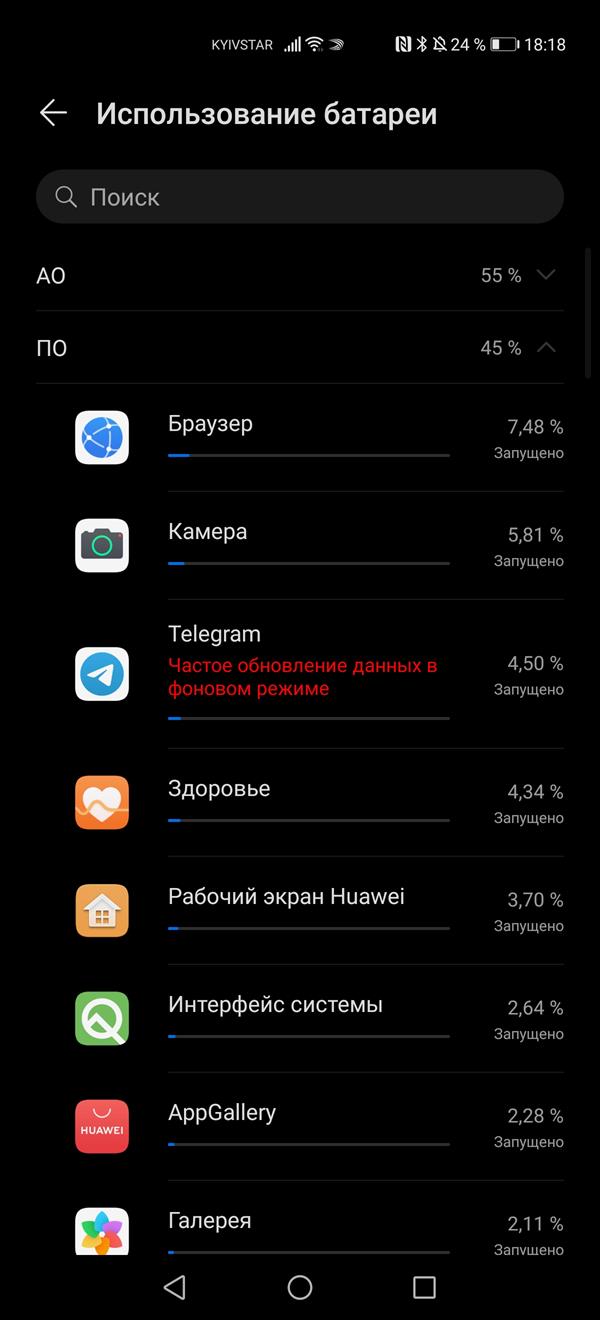Collapse the ПО 45 % section
The image size is (600, 1320).
pos(300,348)
